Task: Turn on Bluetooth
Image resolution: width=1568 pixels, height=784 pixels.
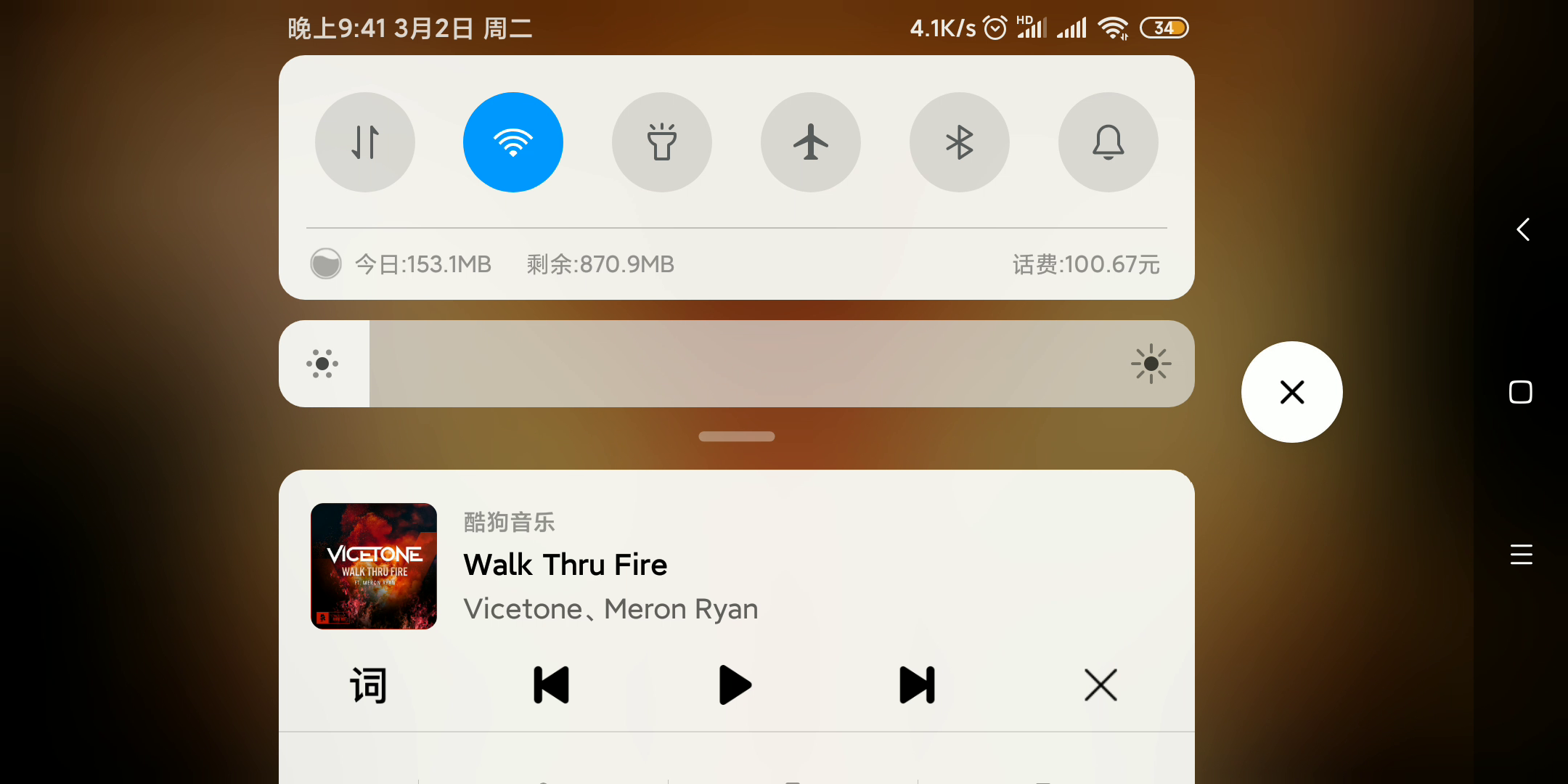Action: pyautogui.click(x=960, y=142)
